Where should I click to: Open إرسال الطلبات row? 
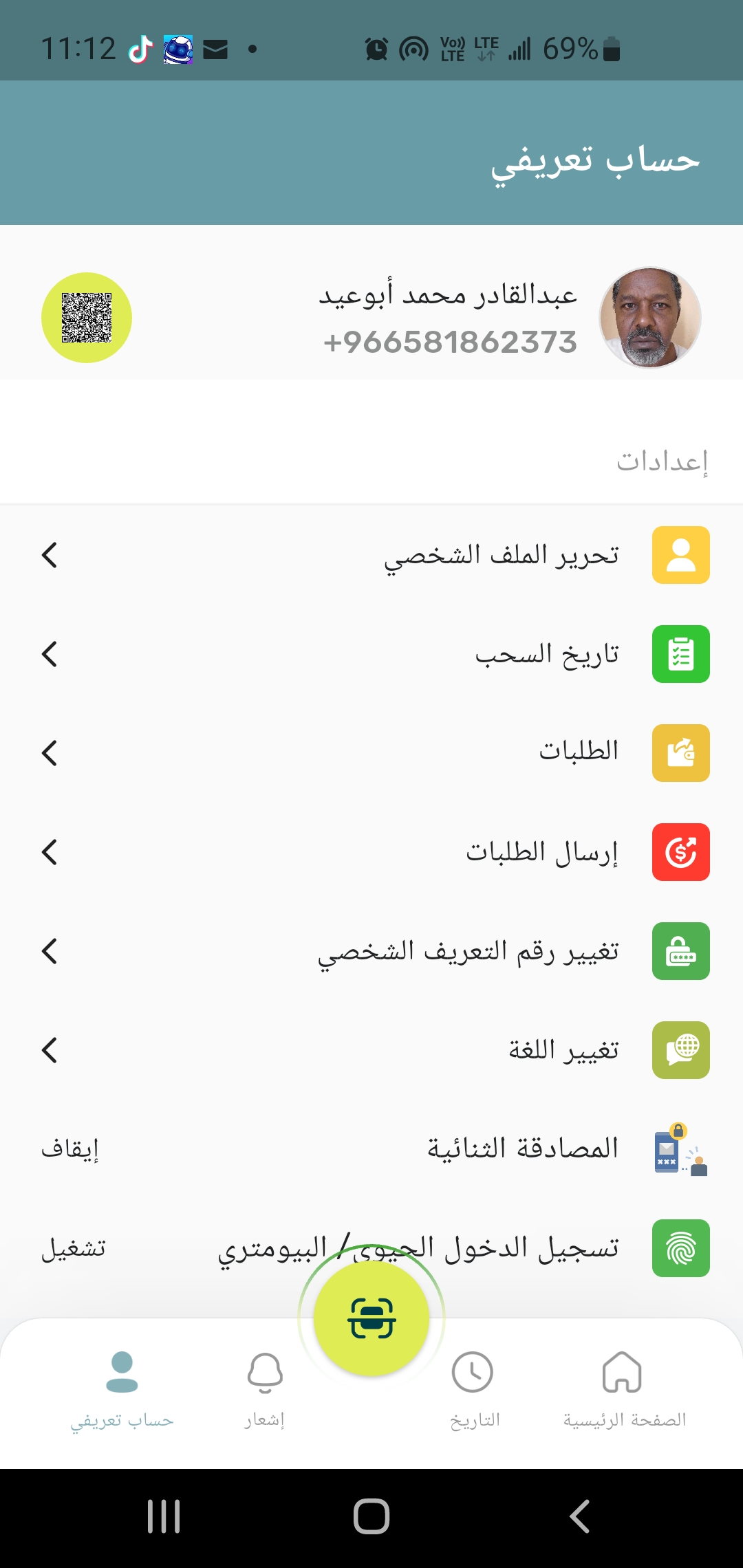tap(371, 852)
